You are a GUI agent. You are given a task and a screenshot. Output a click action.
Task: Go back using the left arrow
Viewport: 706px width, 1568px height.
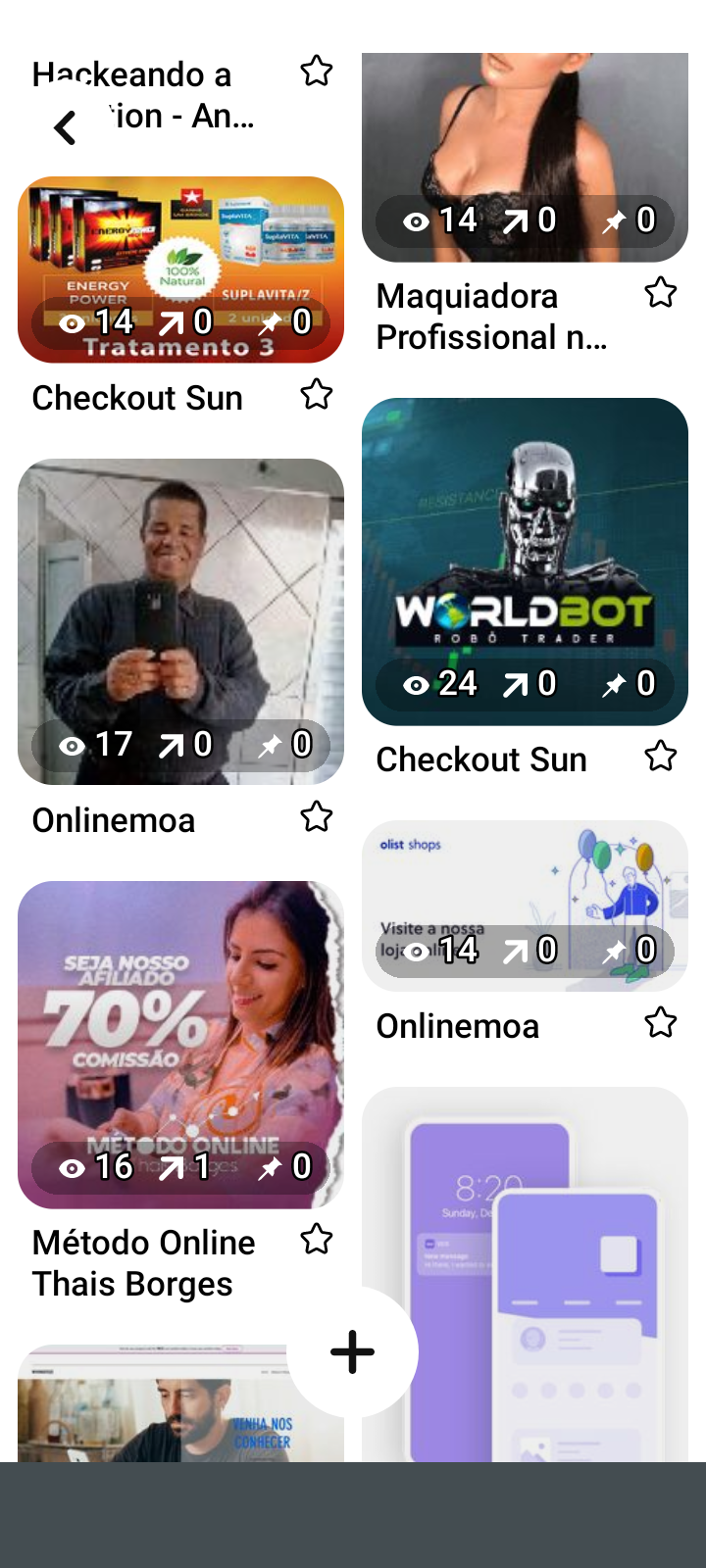(x=66, y=127)
